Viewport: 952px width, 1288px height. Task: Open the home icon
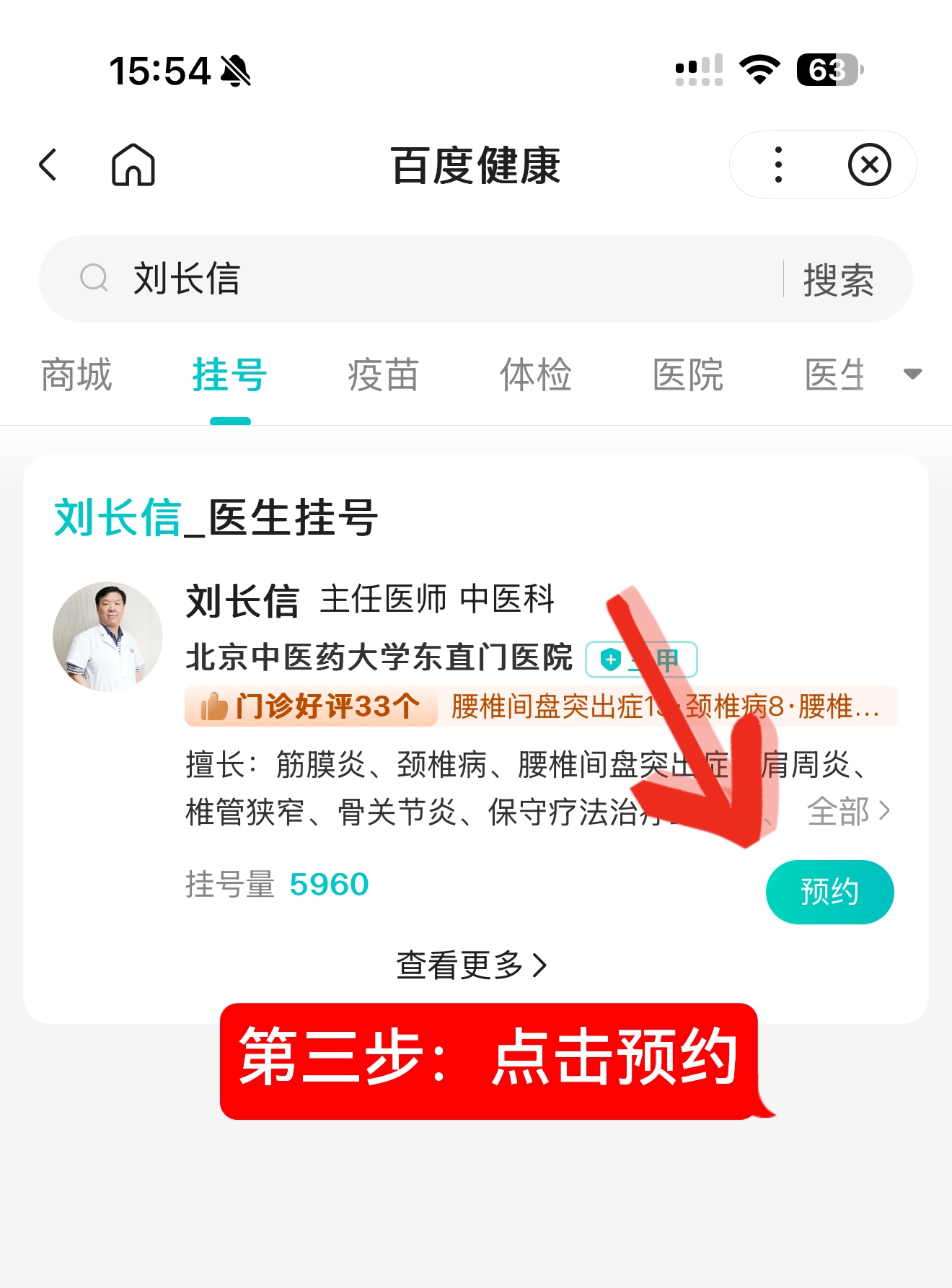133,165
